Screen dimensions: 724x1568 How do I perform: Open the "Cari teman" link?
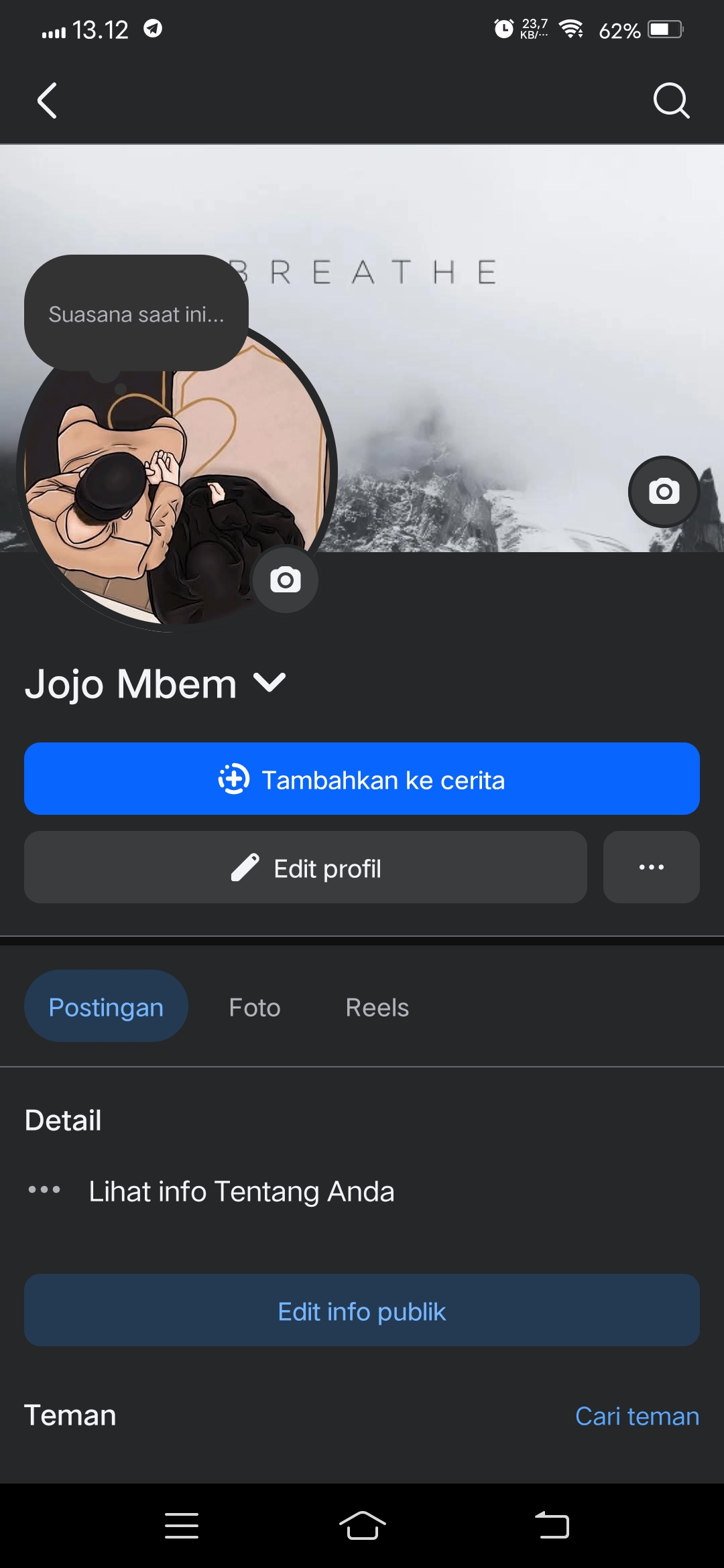point(637,1416)
